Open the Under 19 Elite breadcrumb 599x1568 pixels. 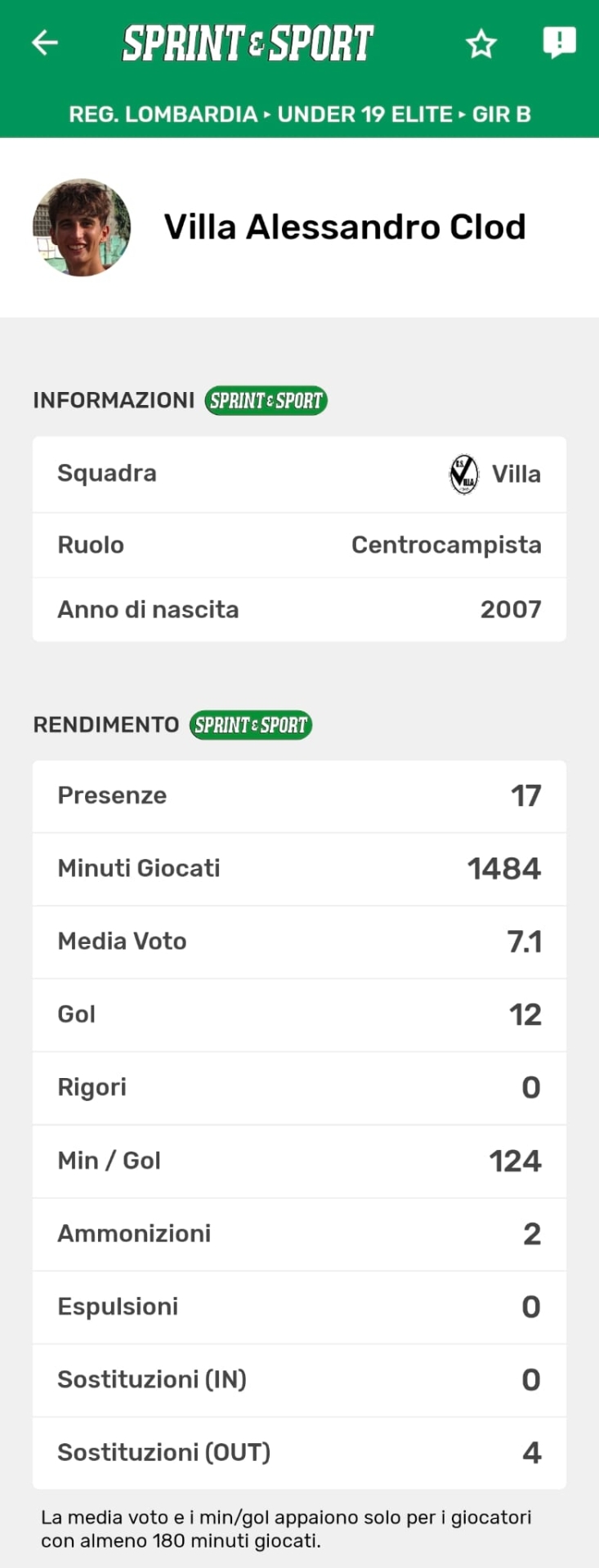(x=364, y=114)
